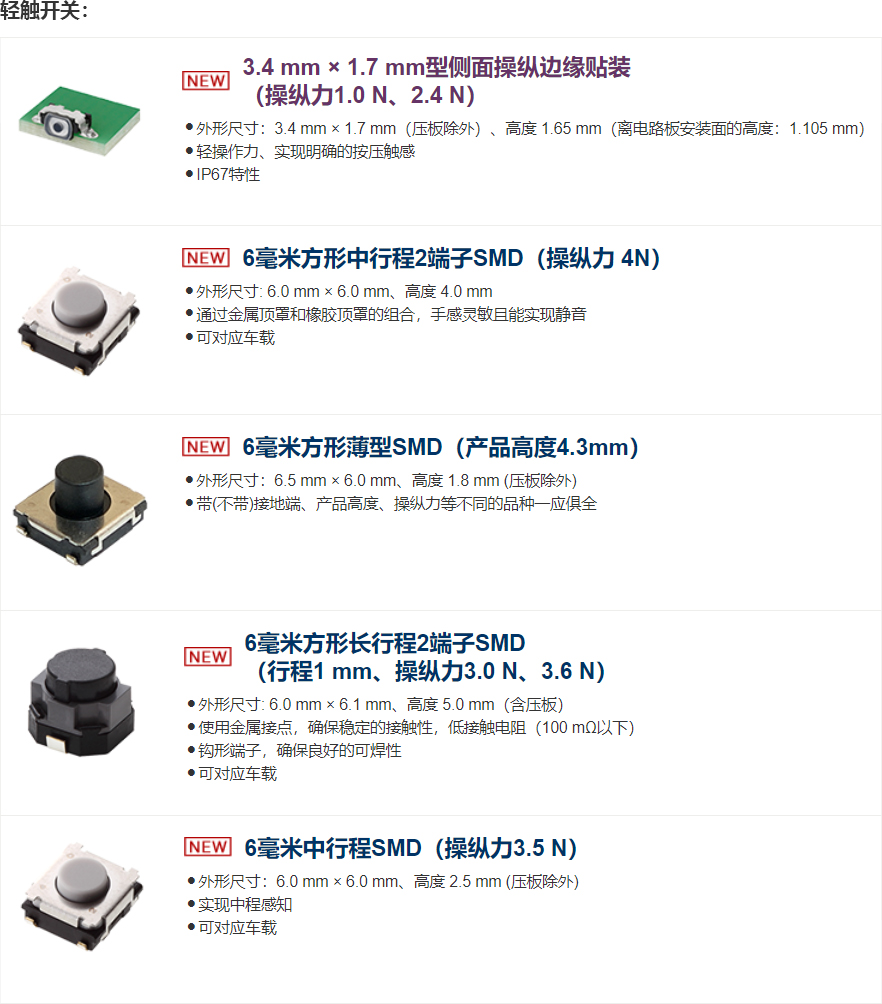Open the 6毫米方形长行程2端子SMD product link
Screen dimensions: 882x1004
tap(385, 643)
